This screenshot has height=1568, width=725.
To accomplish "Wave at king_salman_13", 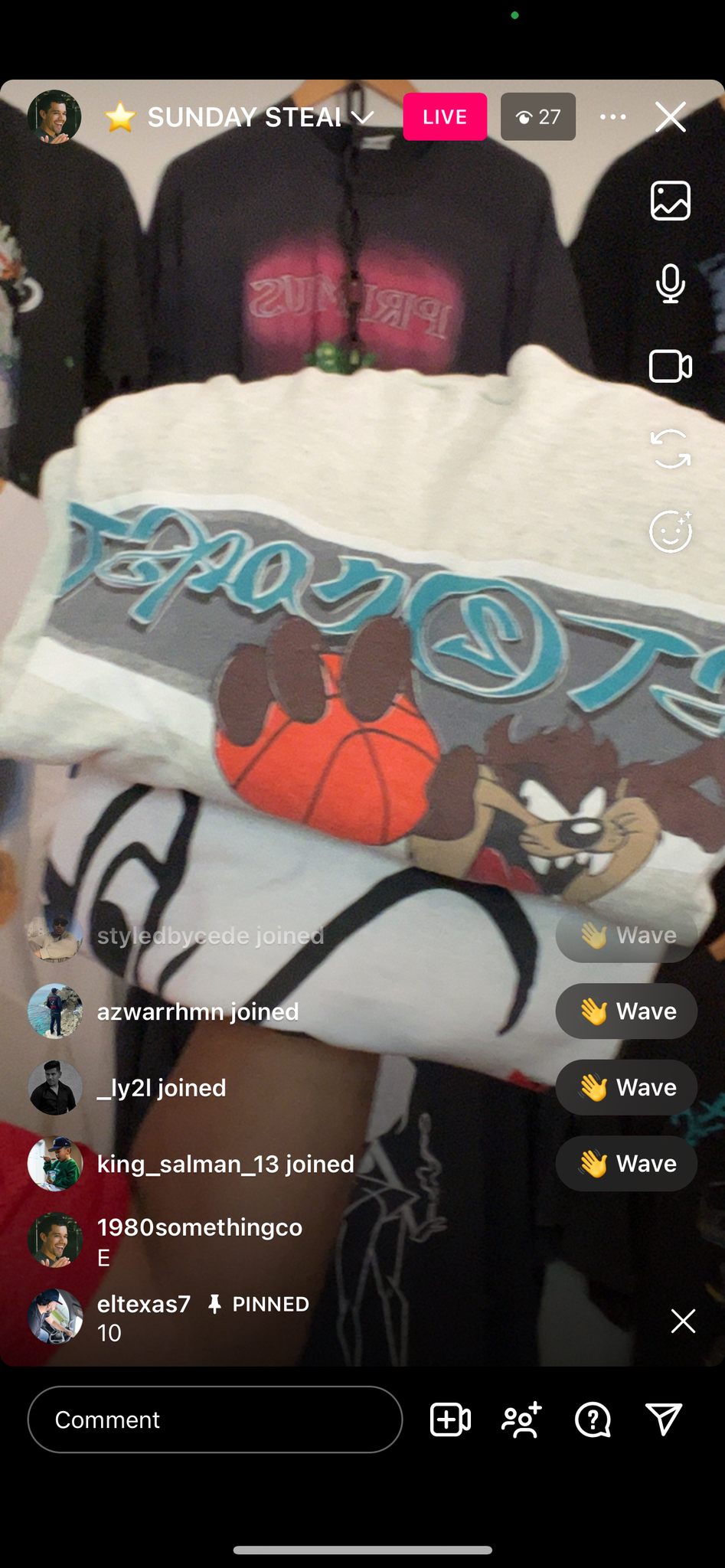I will coord(626,1164).
